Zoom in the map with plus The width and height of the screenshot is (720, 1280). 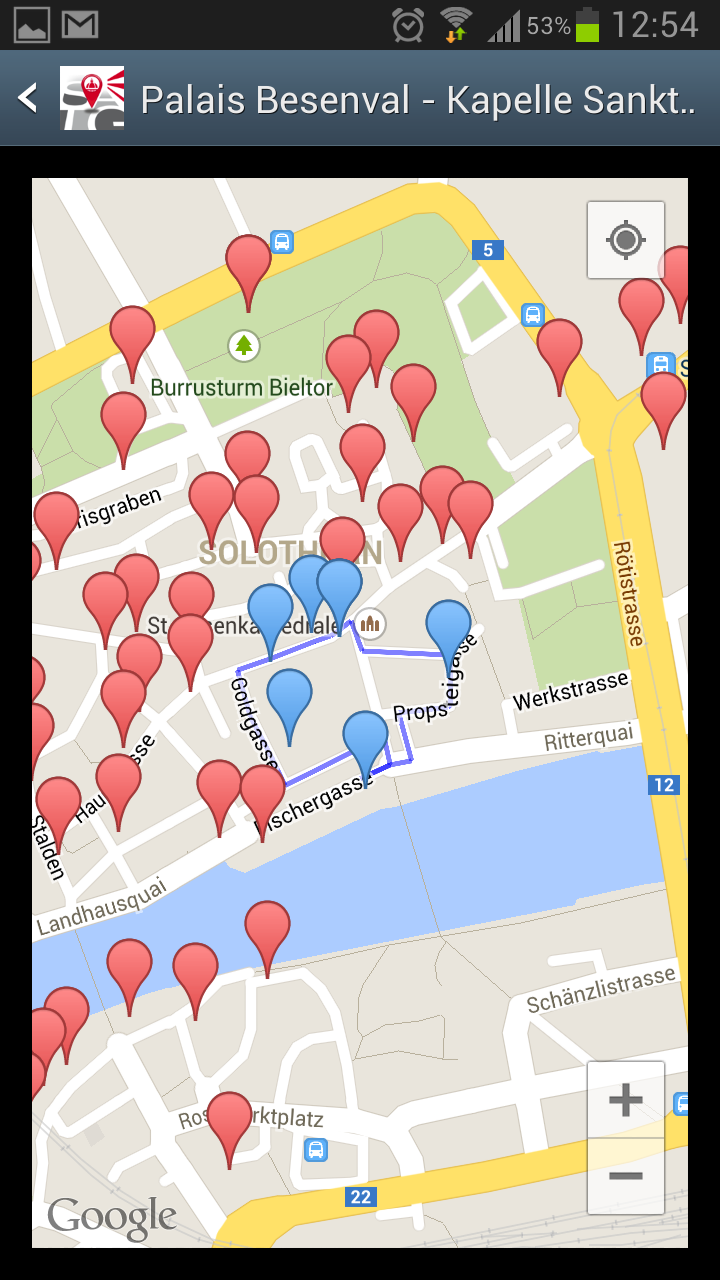626,1100
